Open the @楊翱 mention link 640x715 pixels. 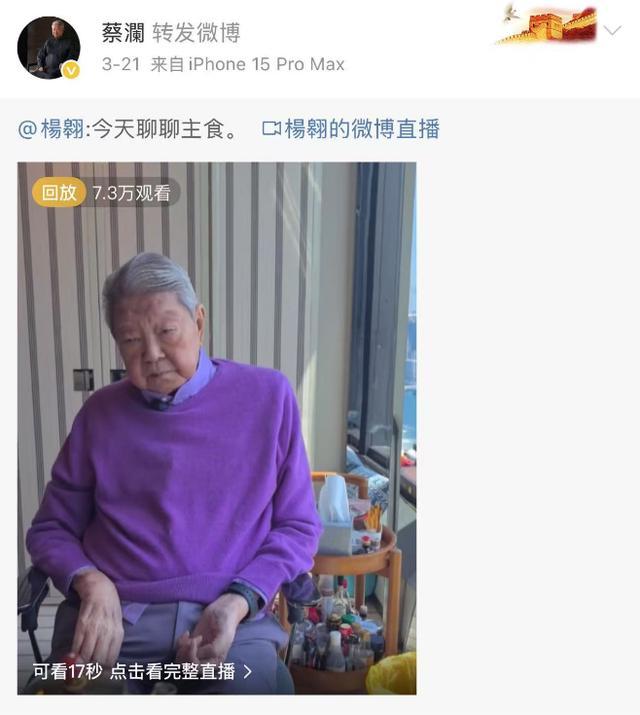50,129
